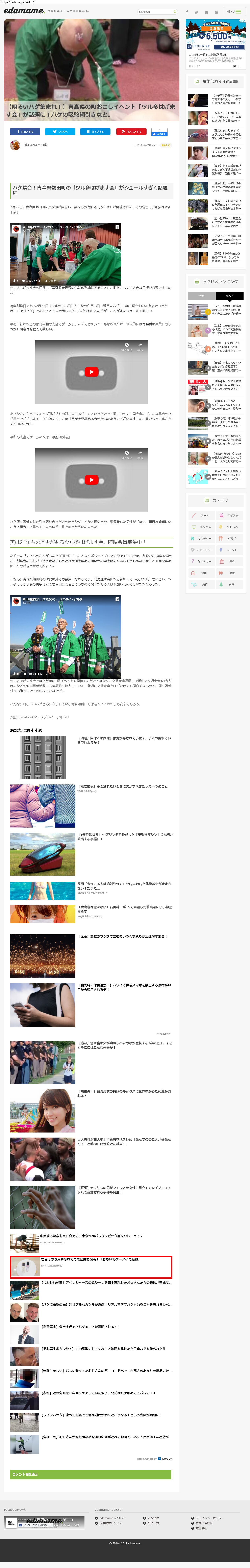The width and height of the screenshot is (250, 1568).
Task: Share article on Facebook
Action: click(x=25, y=132)
